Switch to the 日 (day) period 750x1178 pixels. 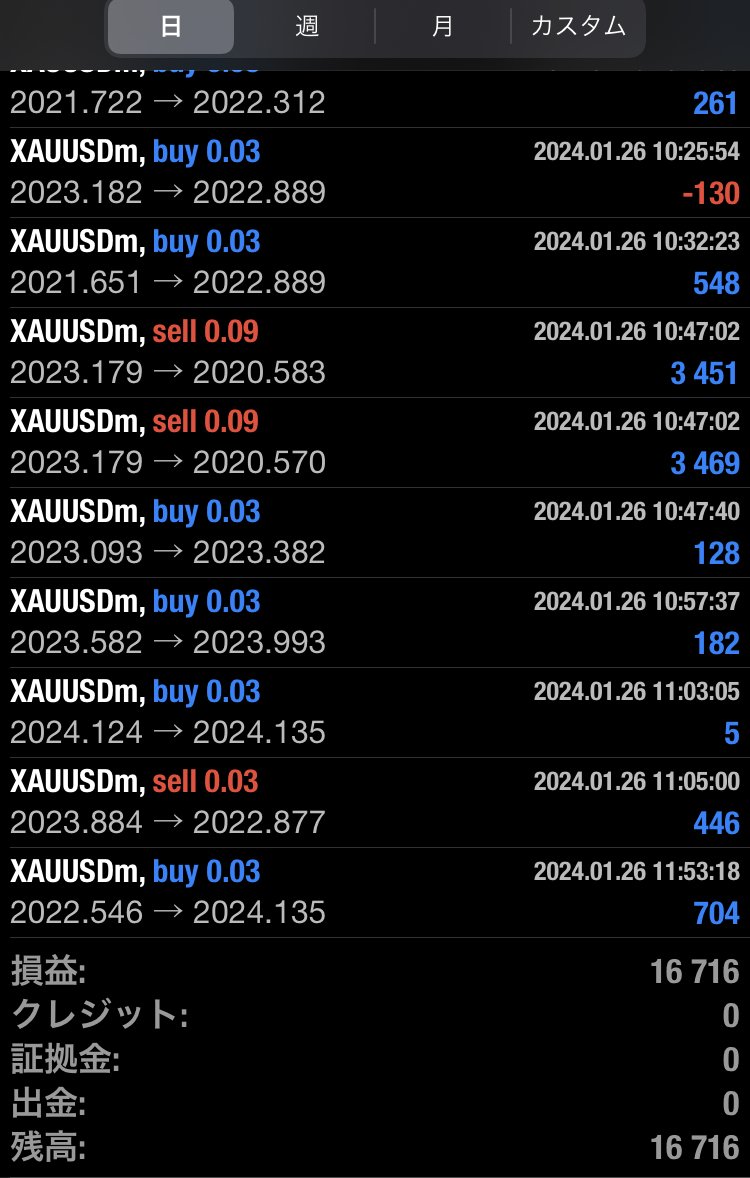tap(171, 26)
